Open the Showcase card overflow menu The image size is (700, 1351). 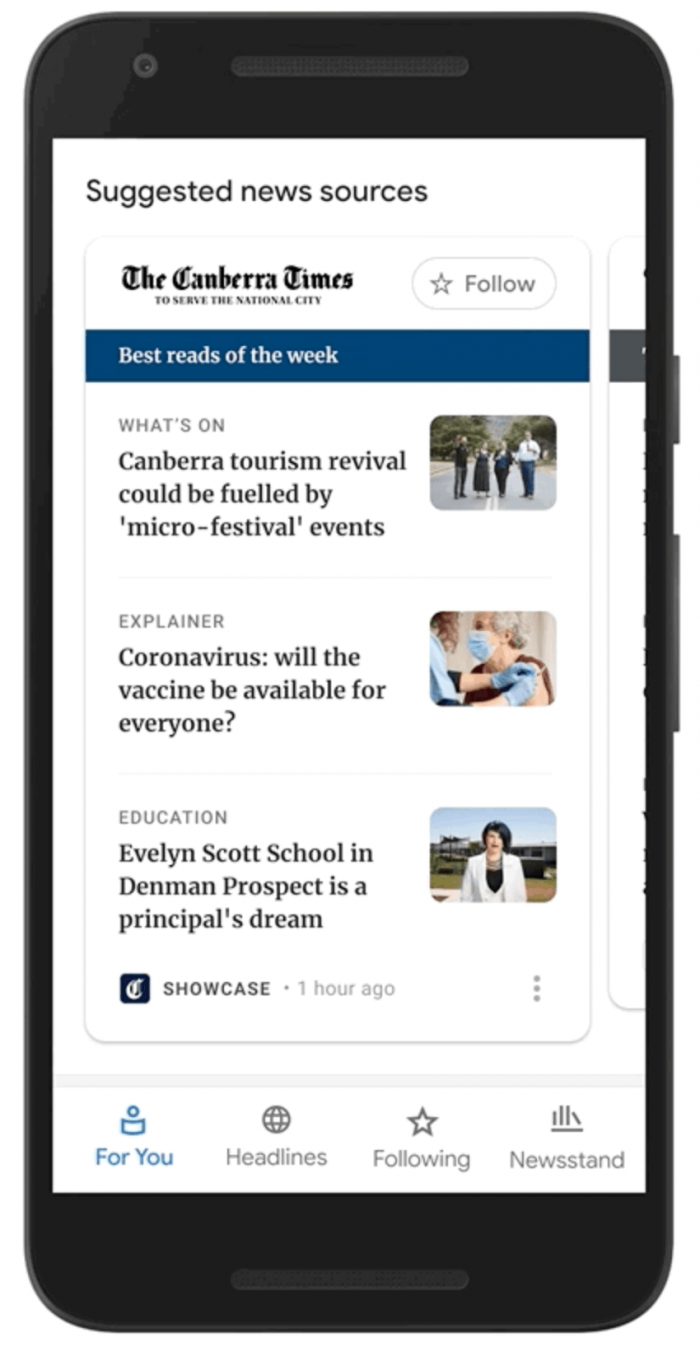pos(536,988)
